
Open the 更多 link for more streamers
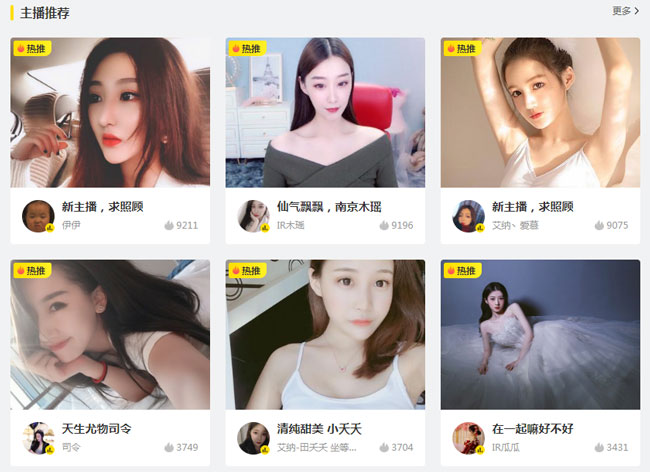tap(625, 11)
